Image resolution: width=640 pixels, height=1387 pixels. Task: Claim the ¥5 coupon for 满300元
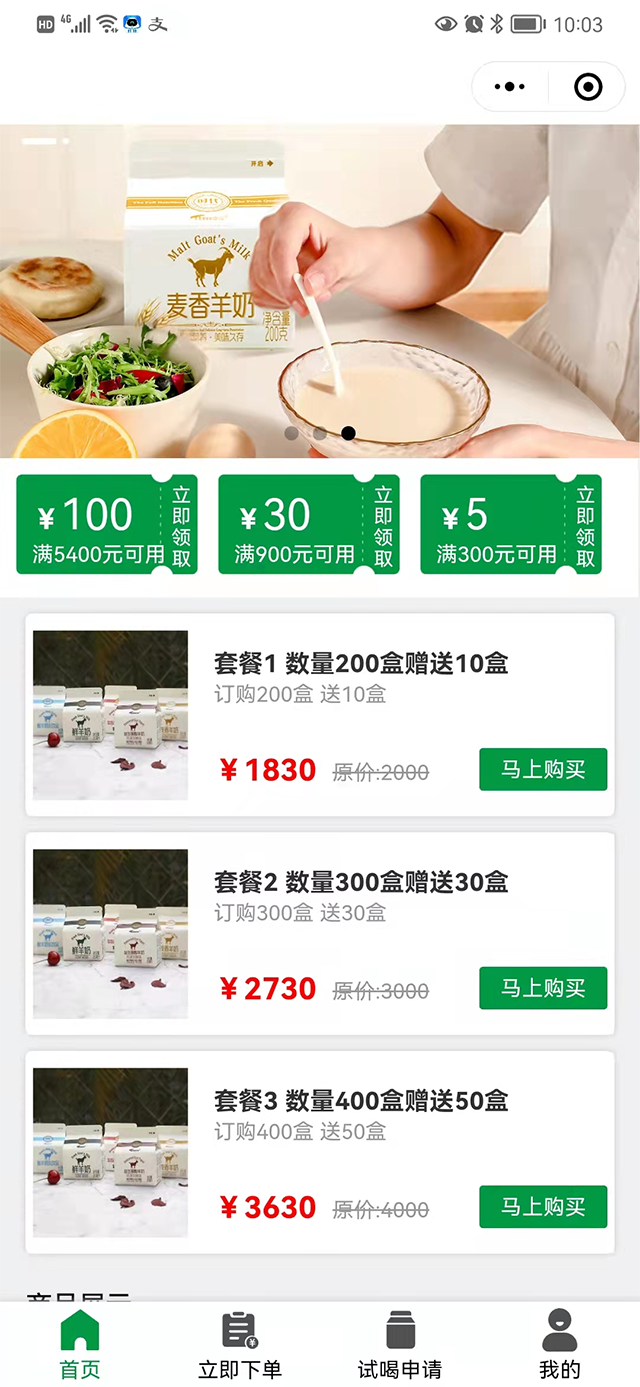(584, 525)
